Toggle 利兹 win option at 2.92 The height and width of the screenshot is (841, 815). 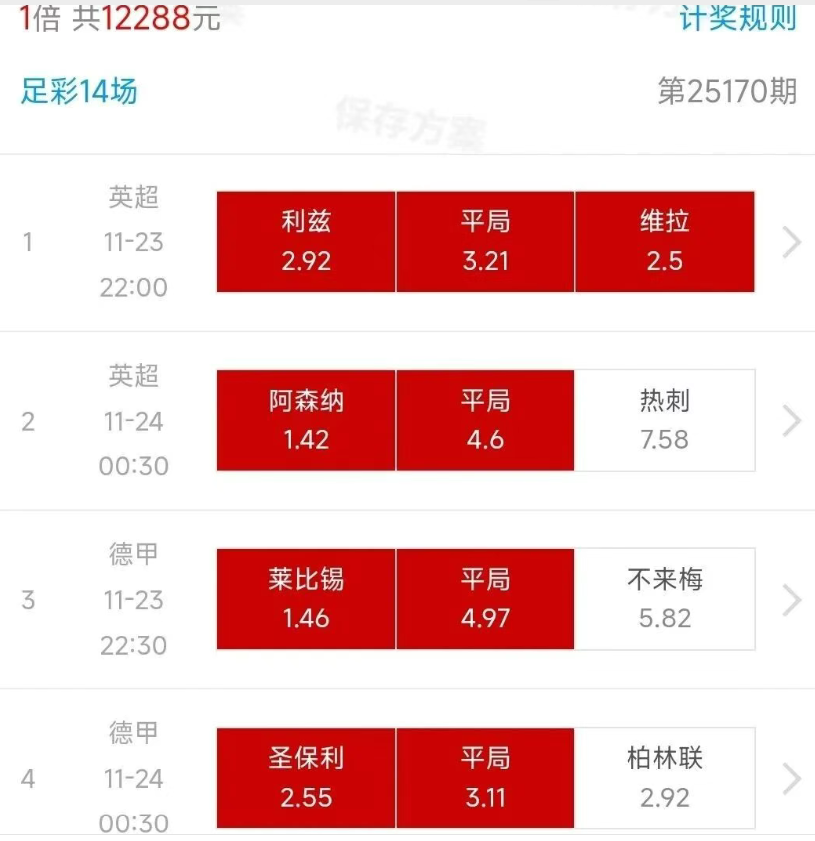pos(306,242)
